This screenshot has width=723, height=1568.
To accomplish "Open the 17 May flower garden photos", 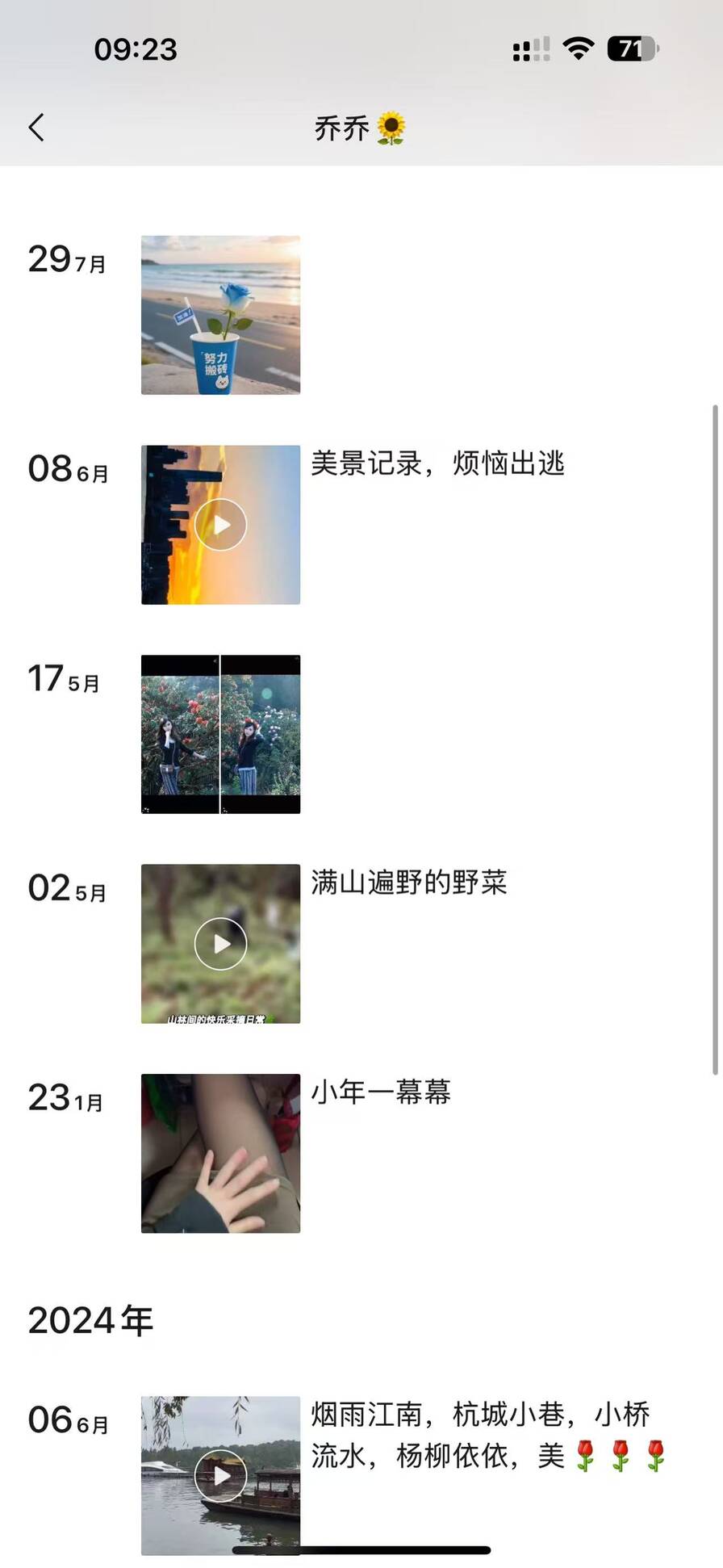I will pyautogui.click(x=220, y=734).
